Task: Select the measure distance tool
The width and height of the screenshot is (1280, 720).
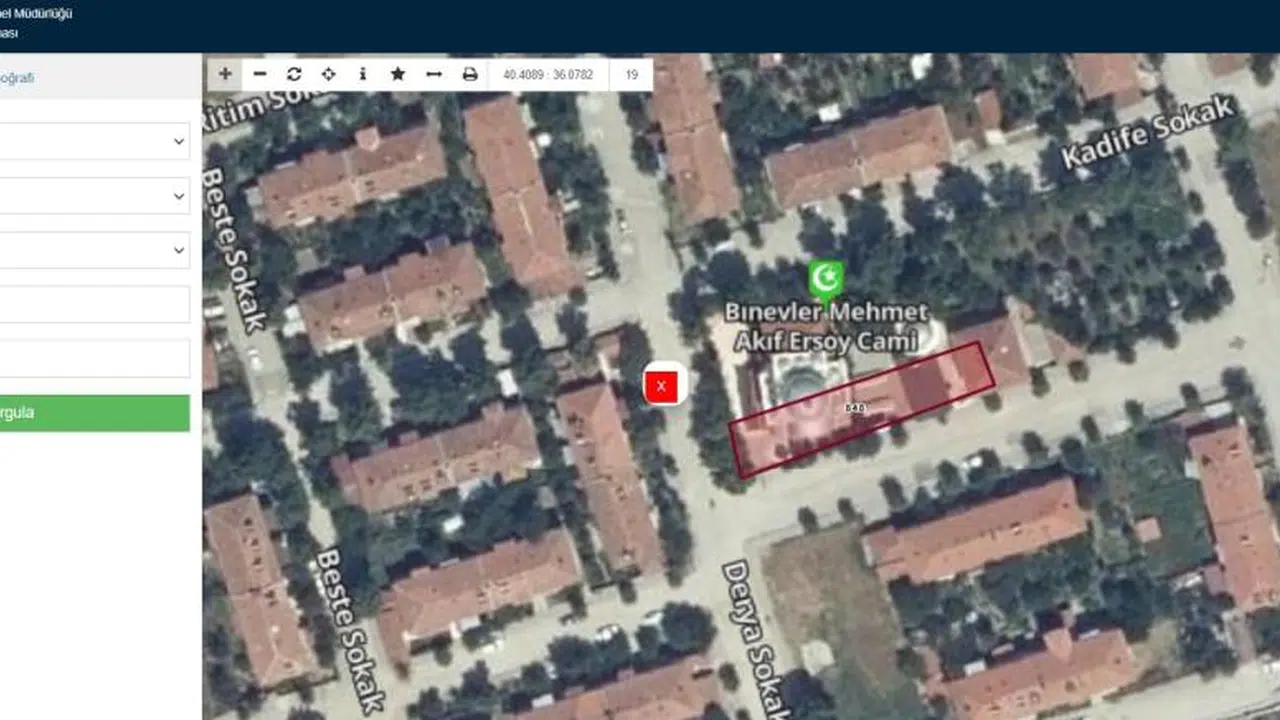Action: coord(433,74)
